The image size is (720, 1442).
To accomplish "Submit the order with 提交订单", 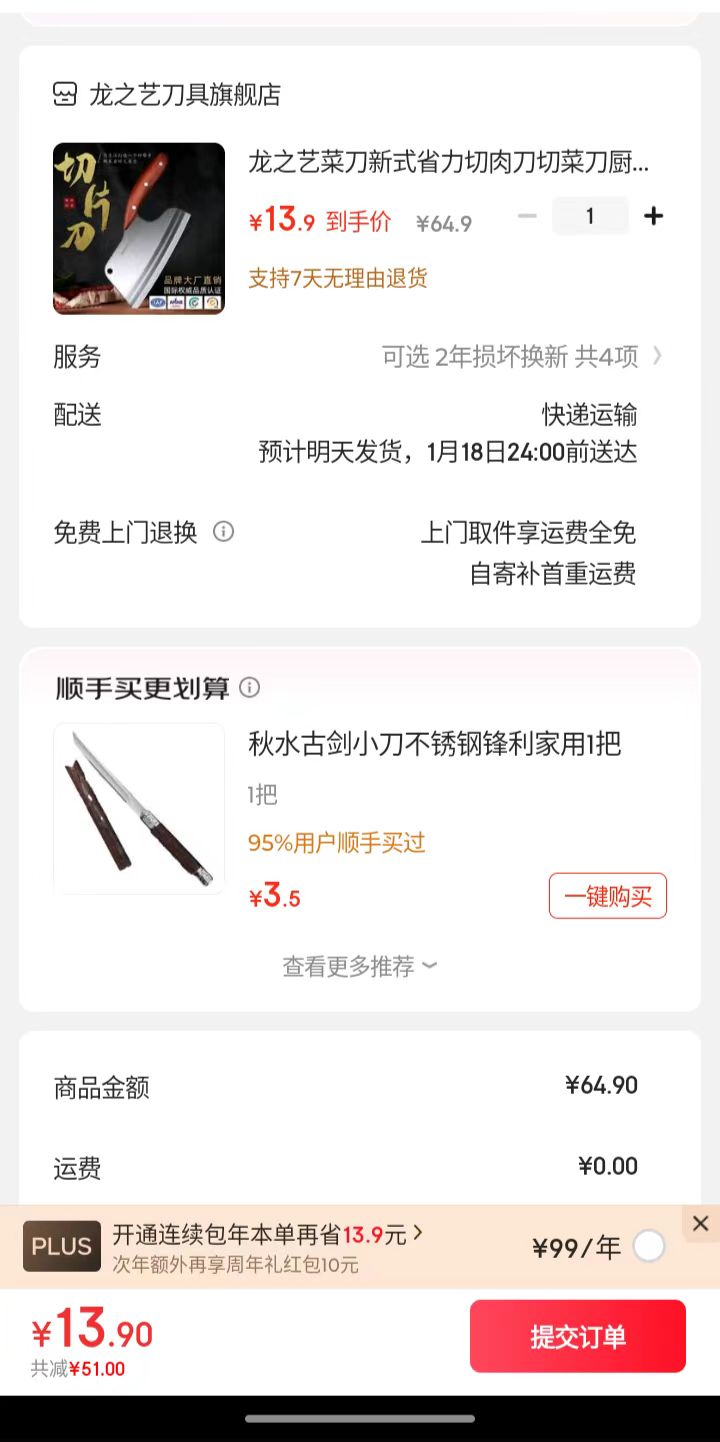I will click(578, 1337).
